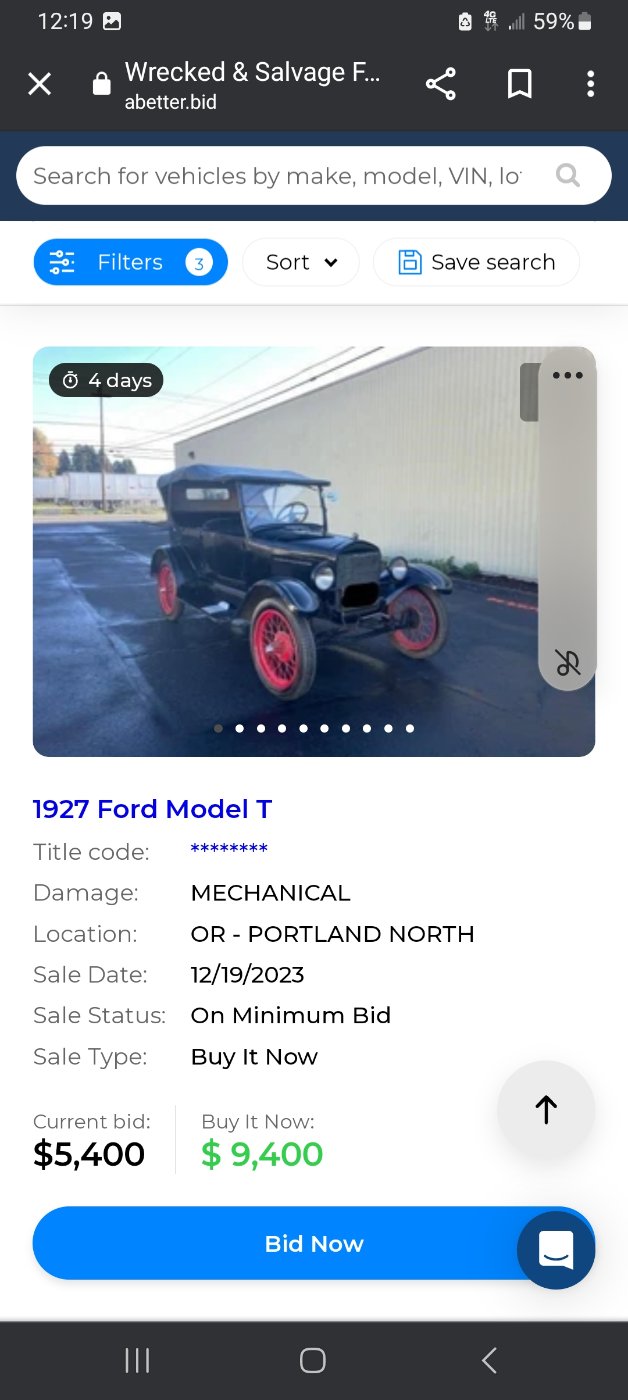628x1400 pixels.
Task: Share this page link
Action: pos(441,85)
